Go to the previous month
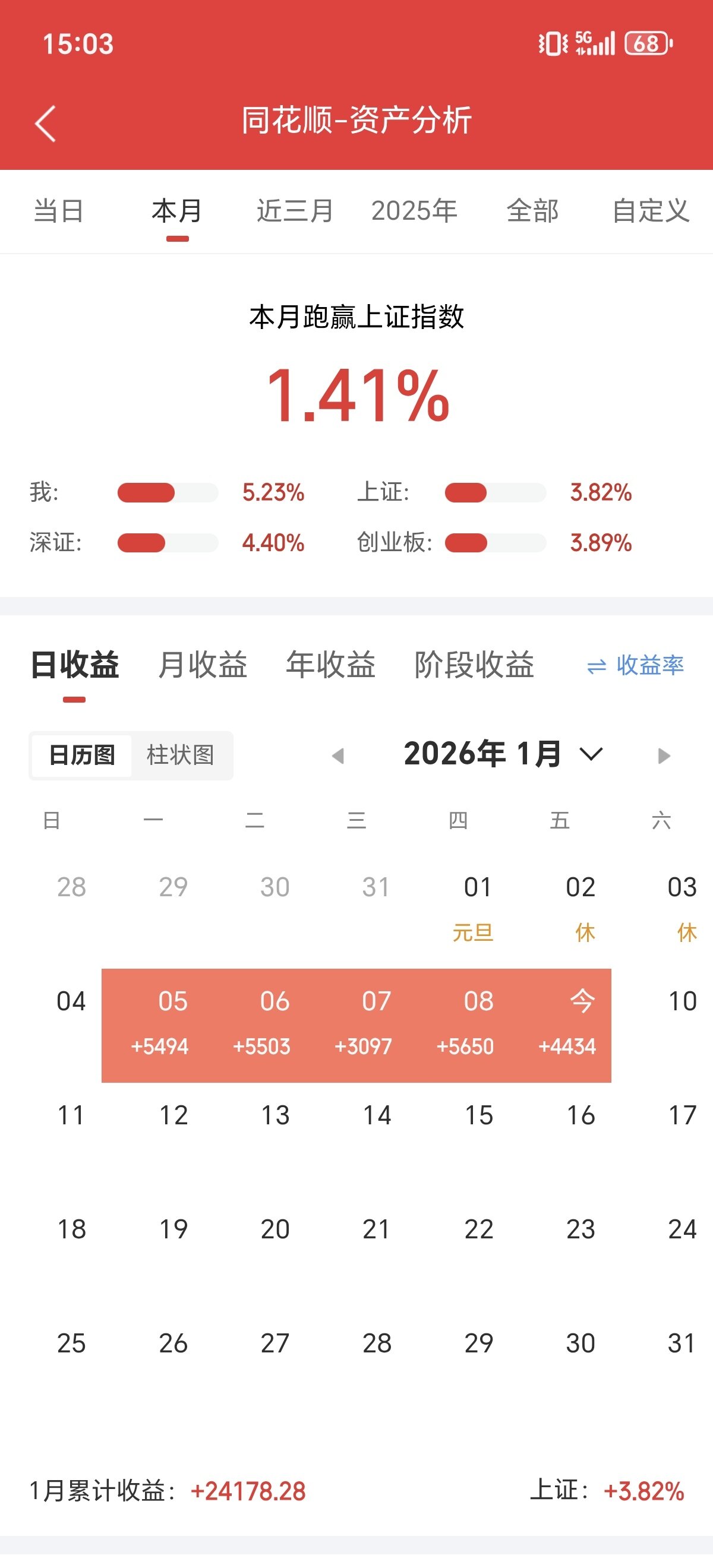This screenshot has width=713, height=1568. point(338,755)
